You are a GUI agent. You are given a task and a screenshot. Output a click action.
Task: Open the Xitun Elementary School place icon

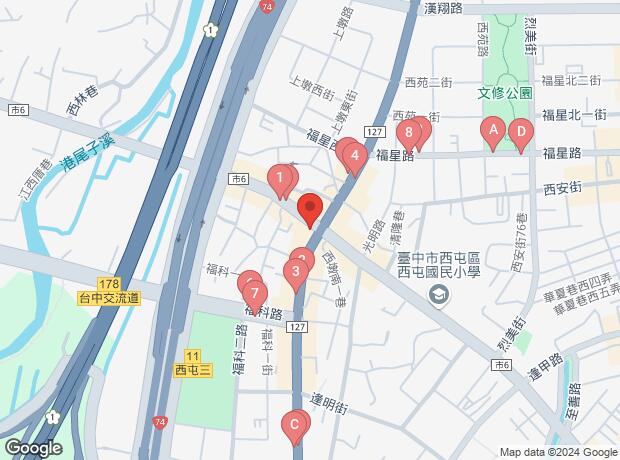[x=438, y=294]
